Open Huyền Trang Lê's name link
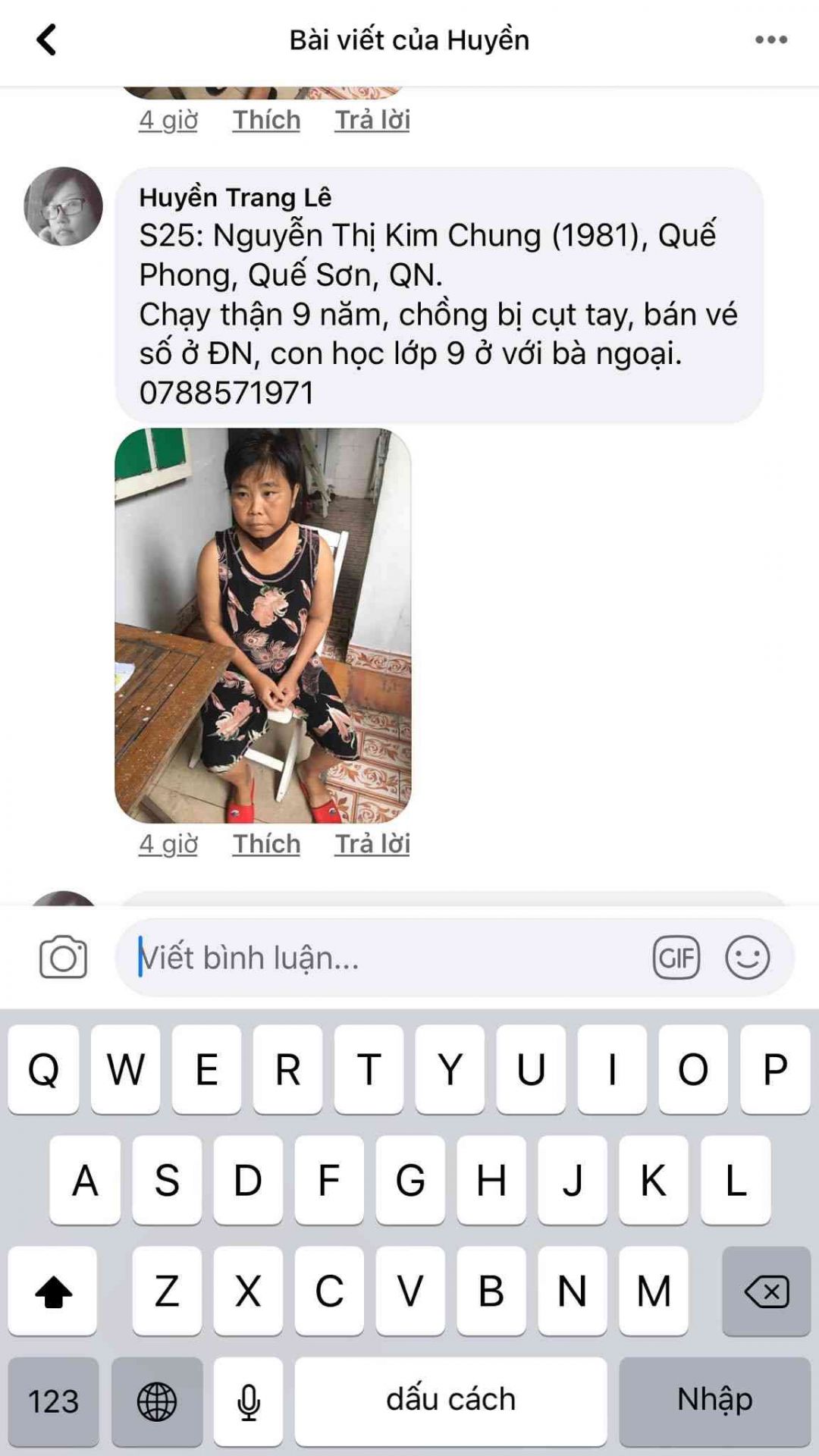The image size is (819, 1456). tap(235, 197)
